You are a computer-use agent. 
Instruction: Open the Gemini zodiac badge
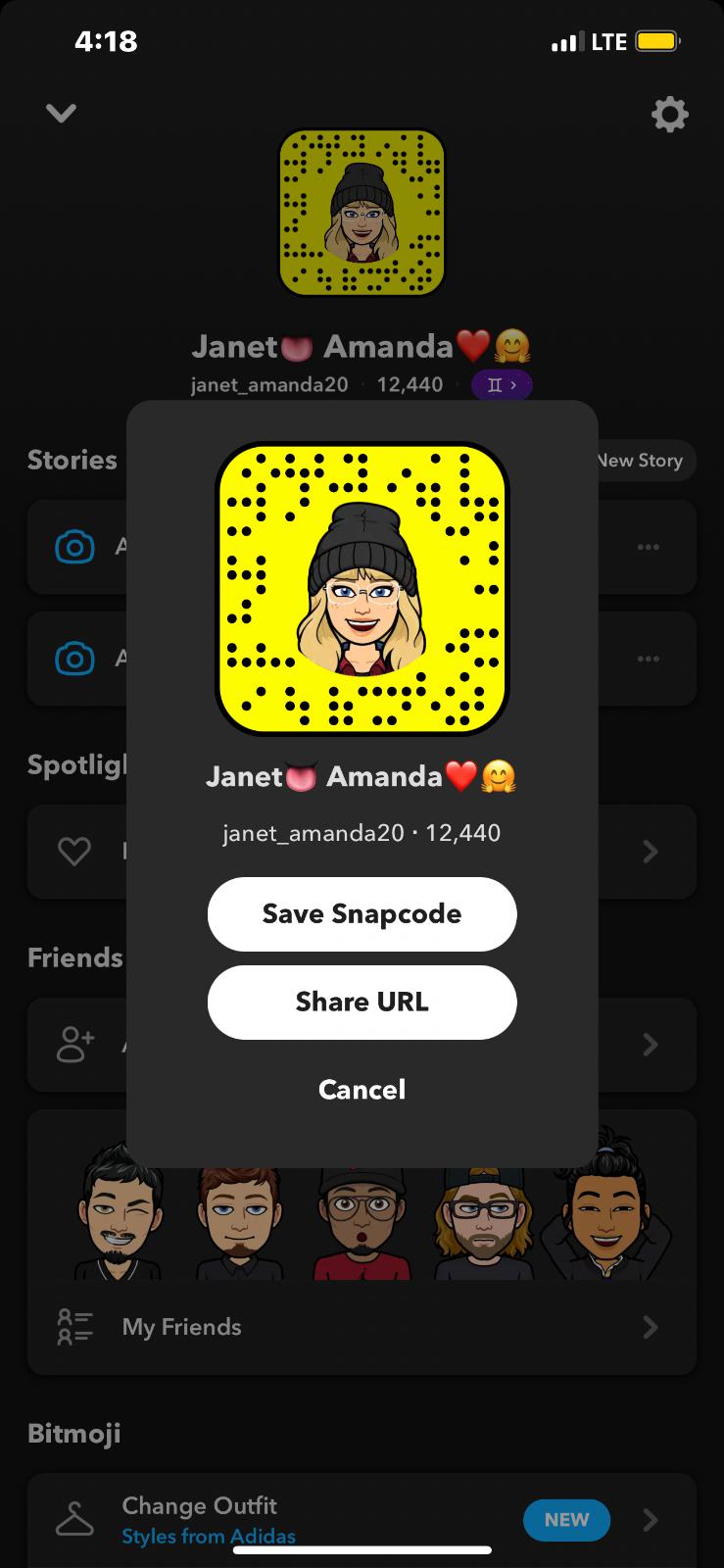tap(502, 385)
